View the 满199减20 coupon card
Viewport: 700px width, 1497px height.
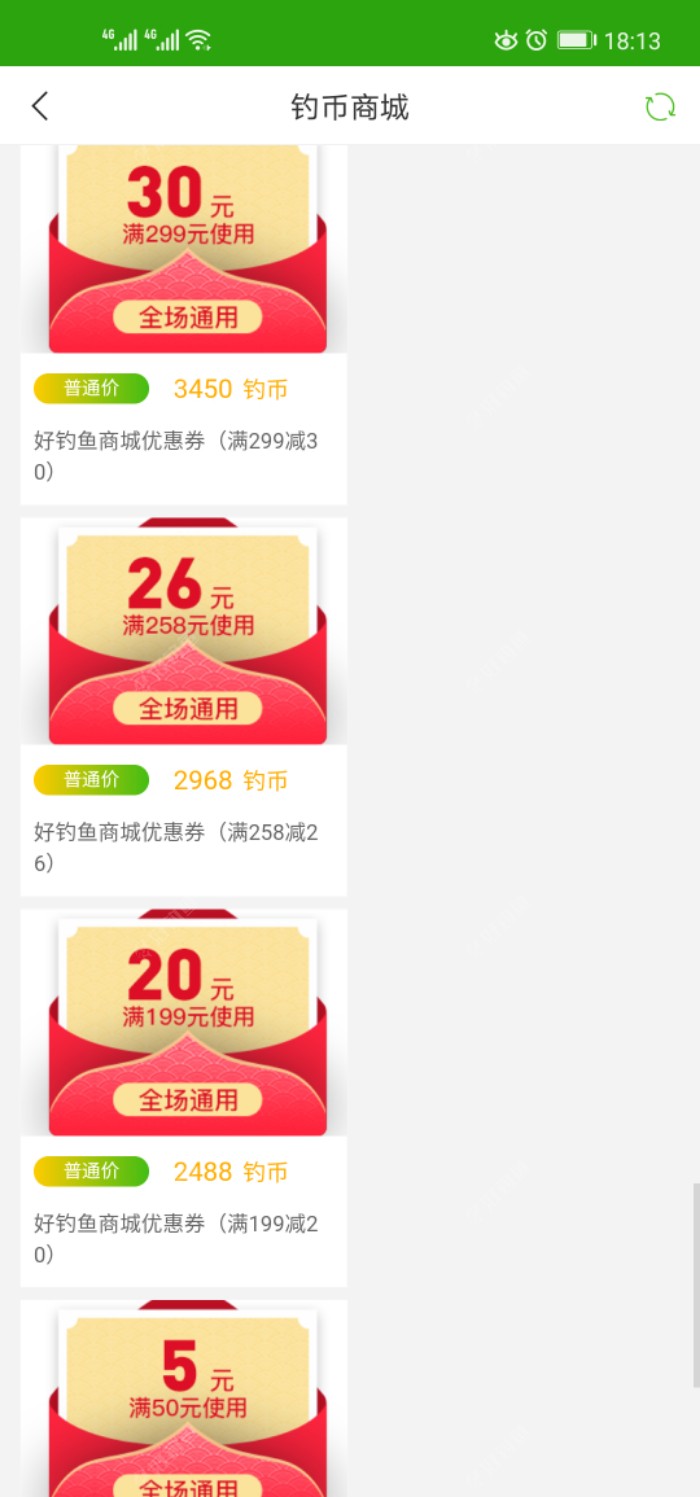click(185, 1097)
